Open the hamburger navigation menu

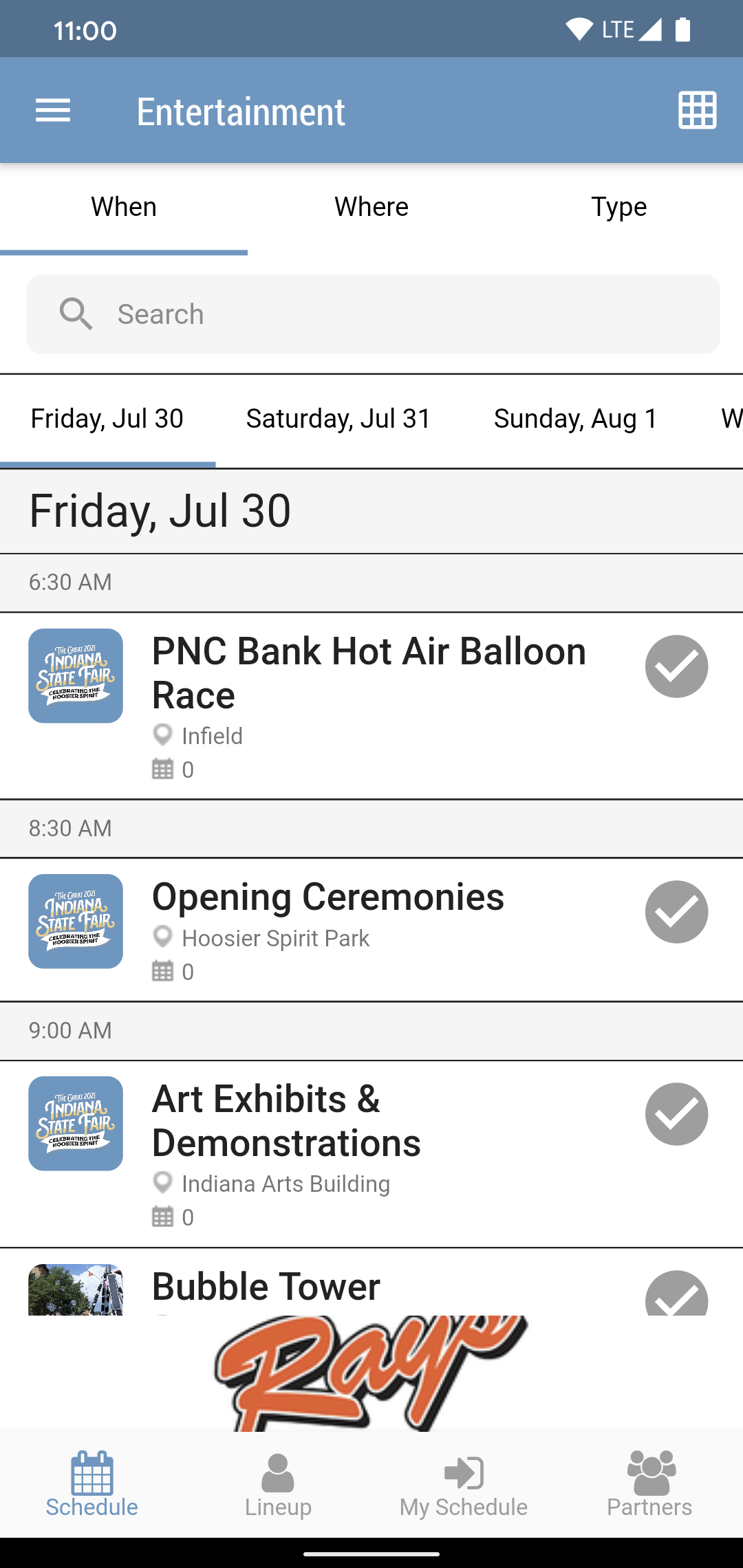53,111
